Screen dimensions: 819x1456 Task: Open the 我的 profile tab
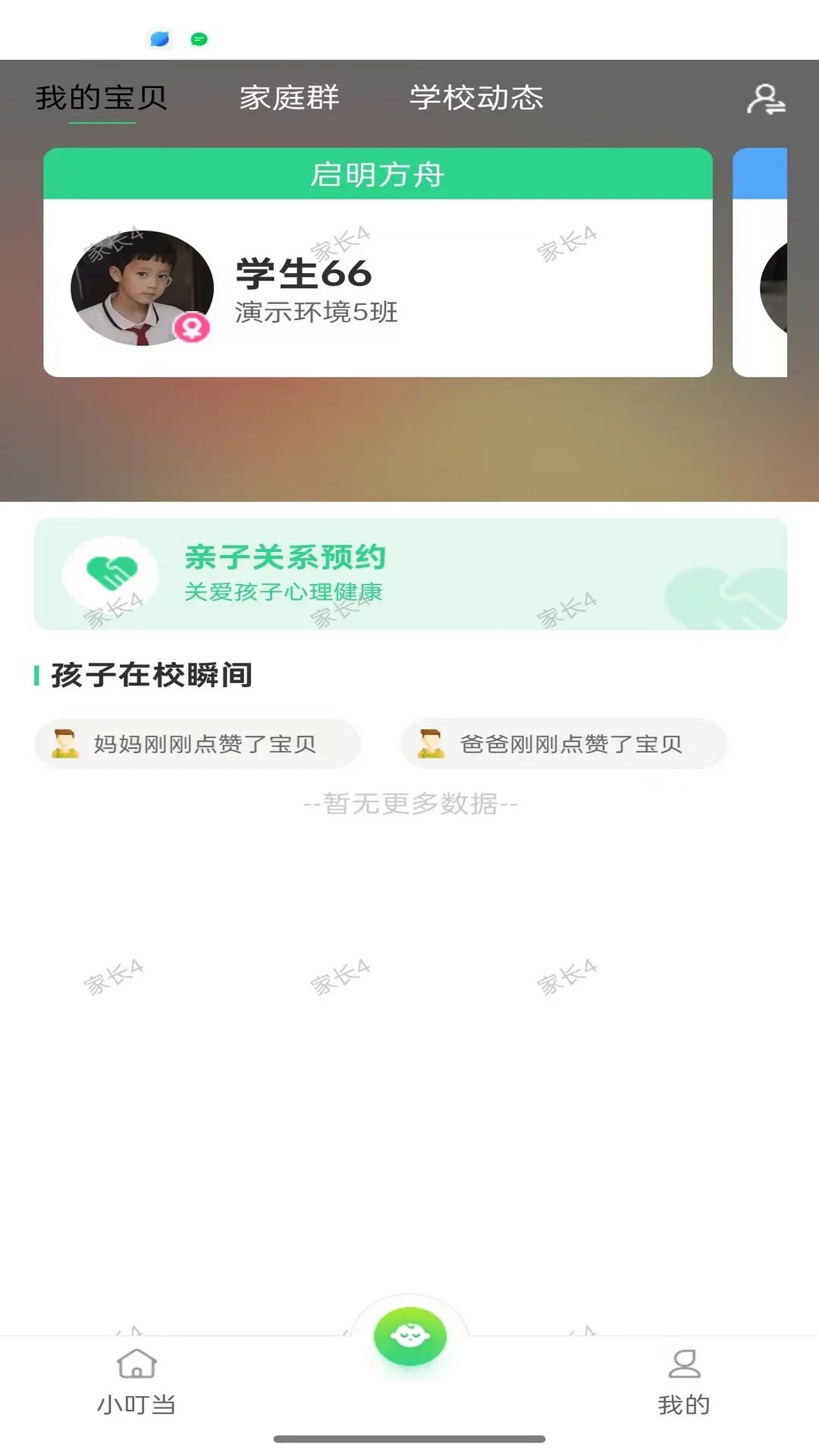(x=684, y=1382)
